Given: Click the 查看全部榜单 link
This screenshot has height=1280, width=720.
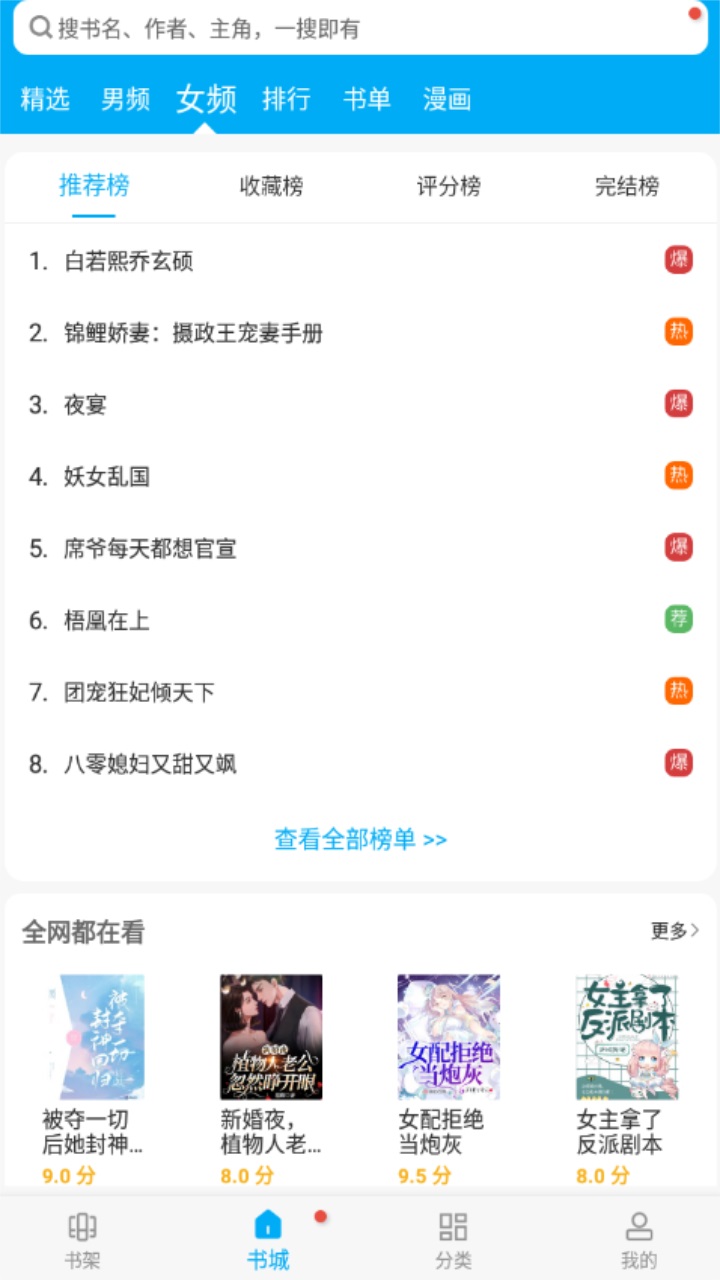Looking at the screenshot, I should 360,839.
